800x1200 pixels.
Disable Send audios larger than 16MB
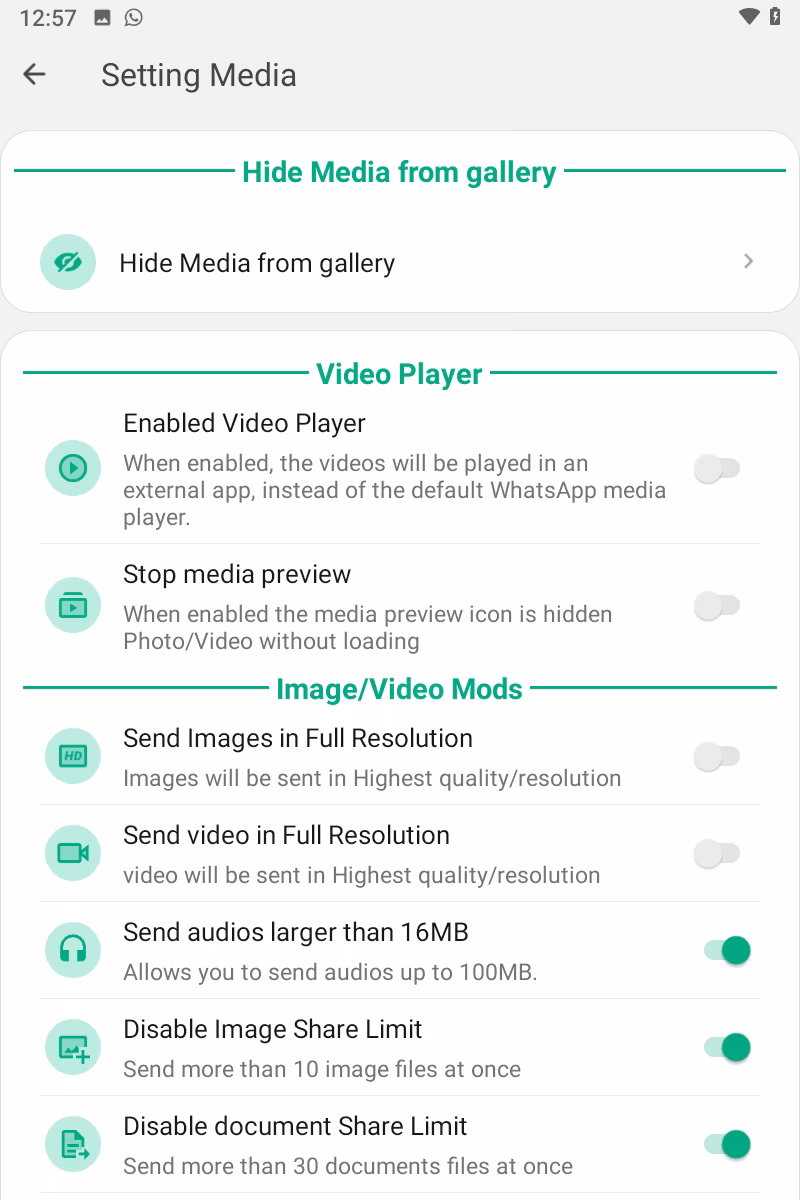(x=727, y=950)
